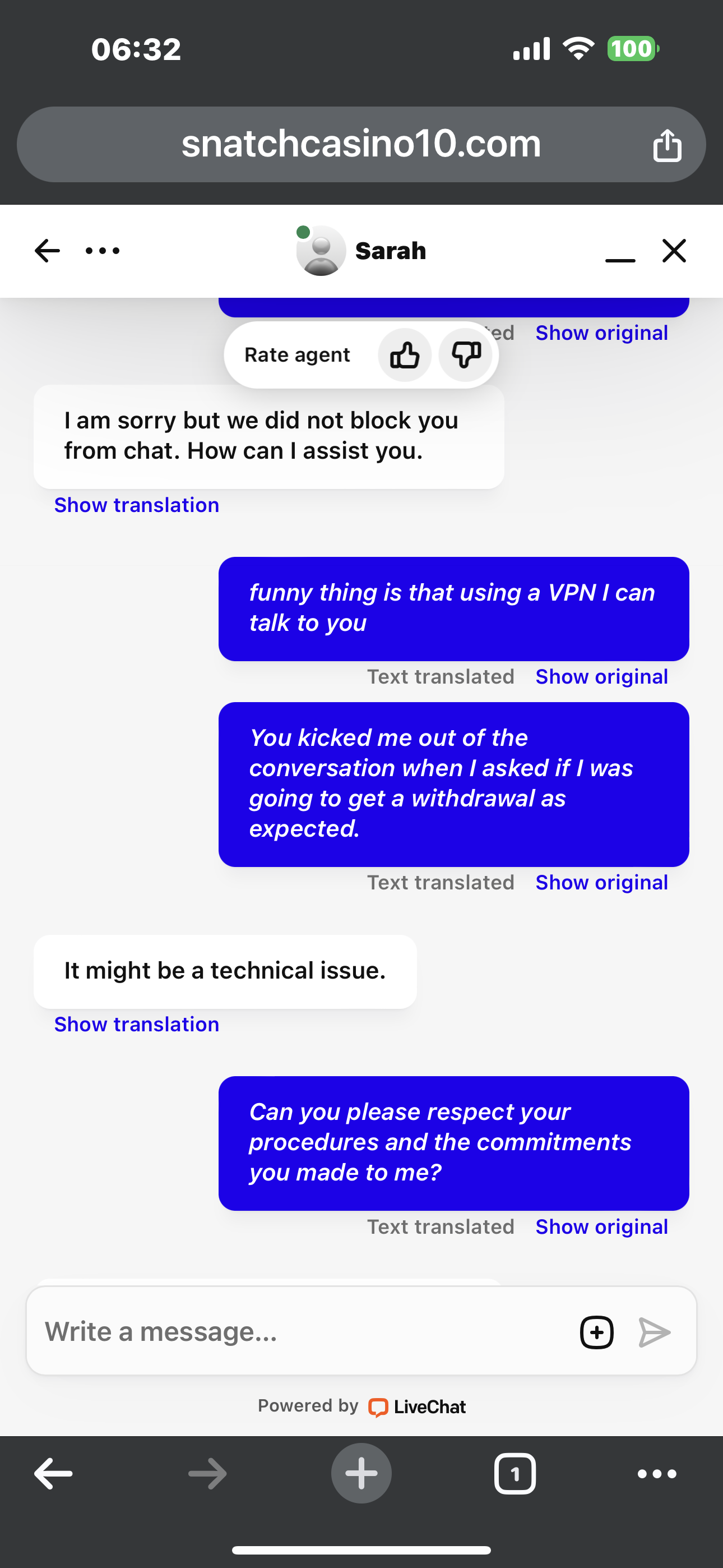Send the chat message
The height and width of the screenshot is (1568, 723).
pyautogui.click(x=655, y=1332)
